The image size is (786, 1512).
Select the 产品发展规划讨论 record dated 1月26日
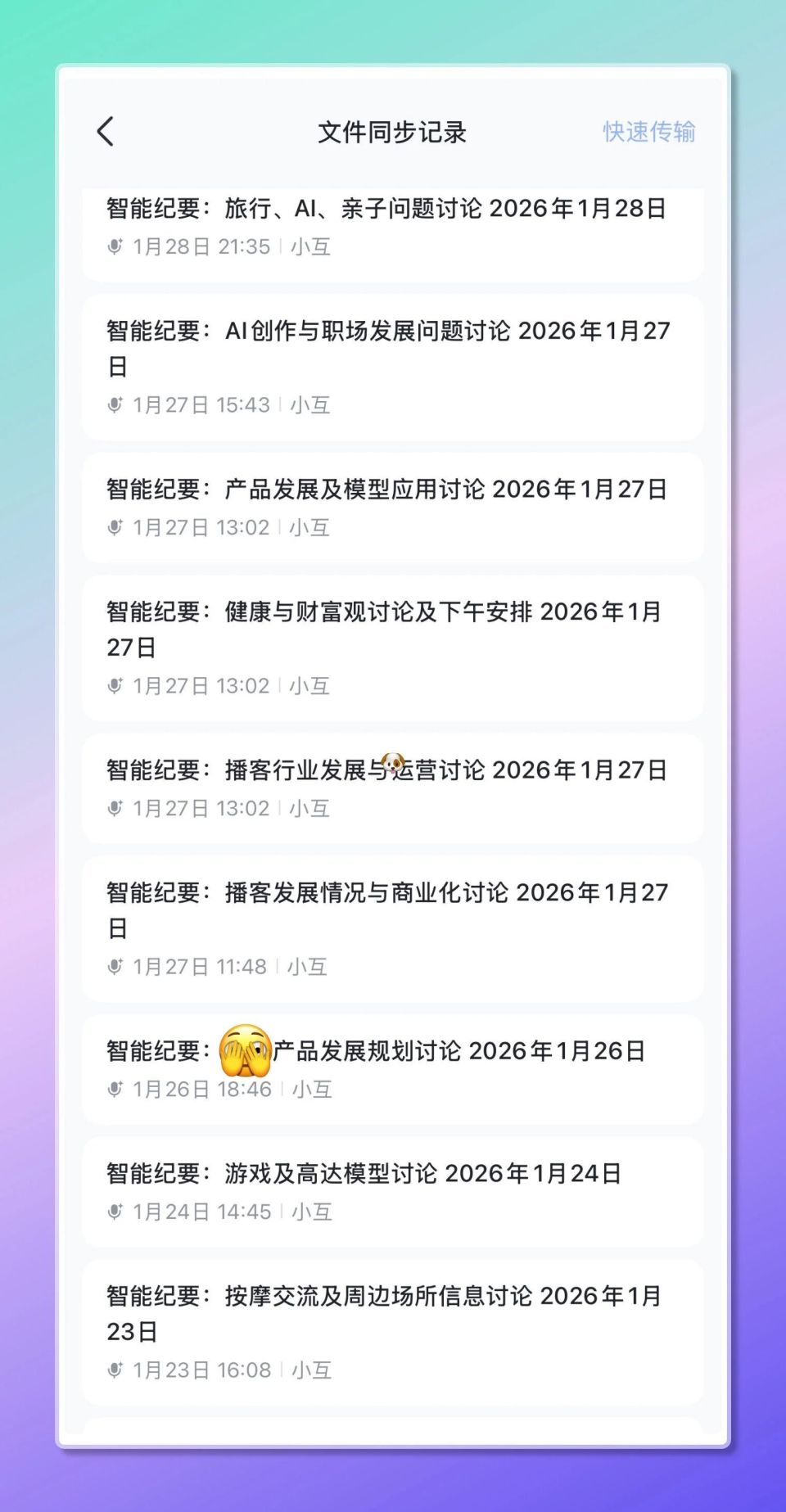click(385, 1052)
